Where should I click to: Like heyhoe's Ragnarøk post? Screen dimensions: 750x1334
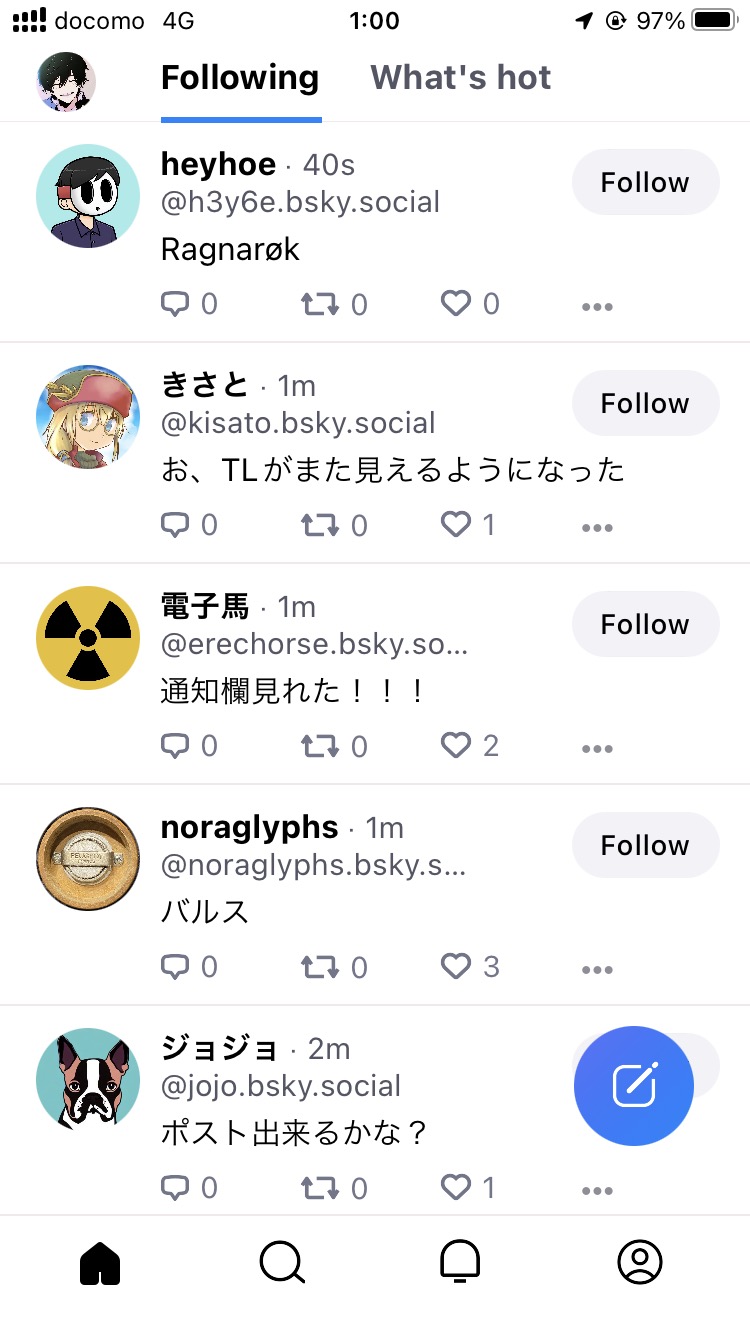456,303
